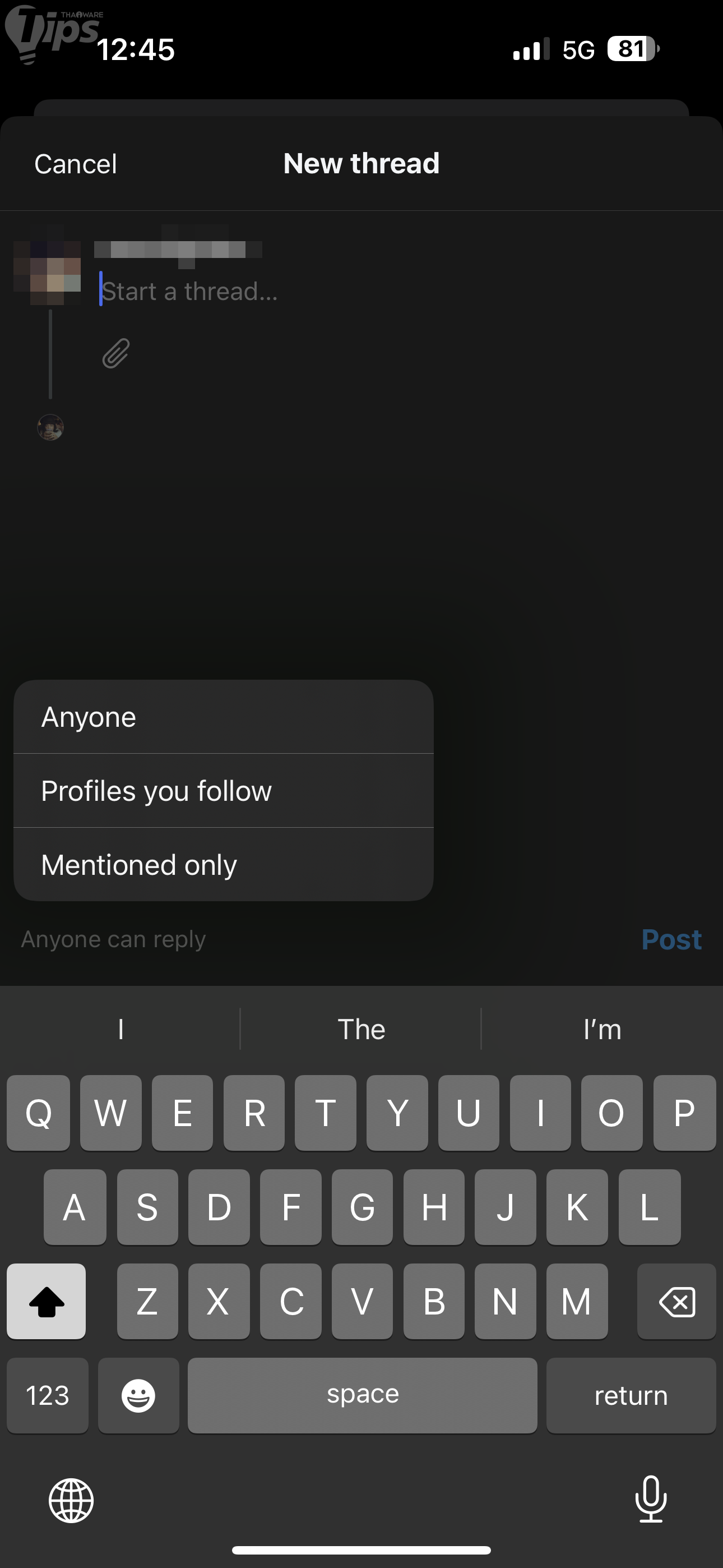Screen dimensions: 723x1568
Task: Hit the return key
Action: click(631, 1395)
